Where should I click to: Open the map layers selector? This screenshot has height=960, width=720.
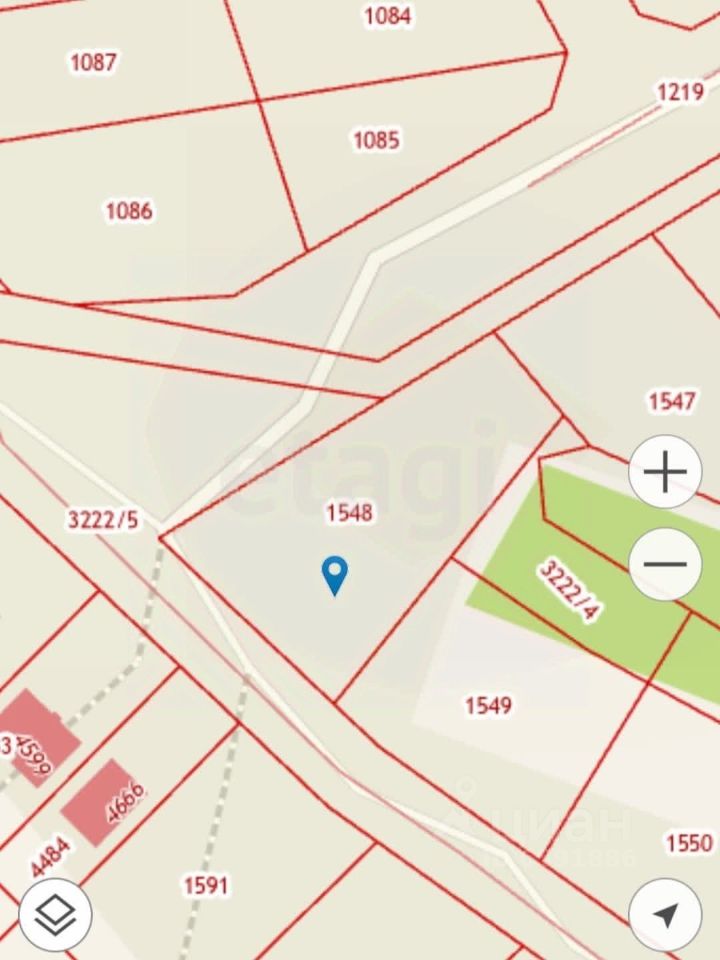click(55, 913)
